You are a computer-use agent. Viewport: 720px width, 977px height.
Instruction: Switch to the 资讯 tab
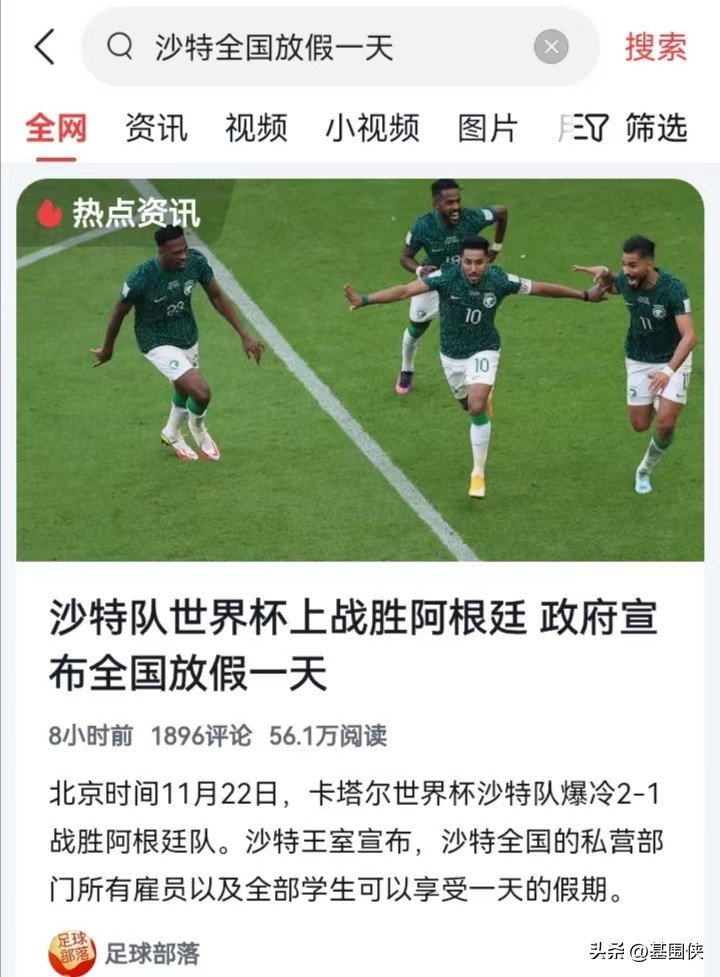point(156,128)
